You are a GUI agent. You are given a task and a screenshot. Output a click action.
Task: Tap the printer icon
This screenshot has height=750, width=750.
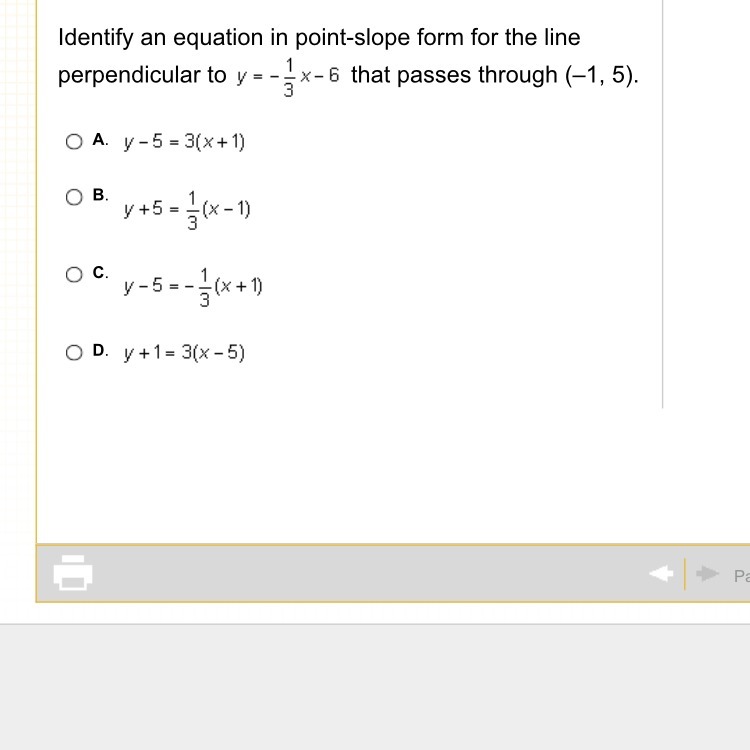click(73, 573)
